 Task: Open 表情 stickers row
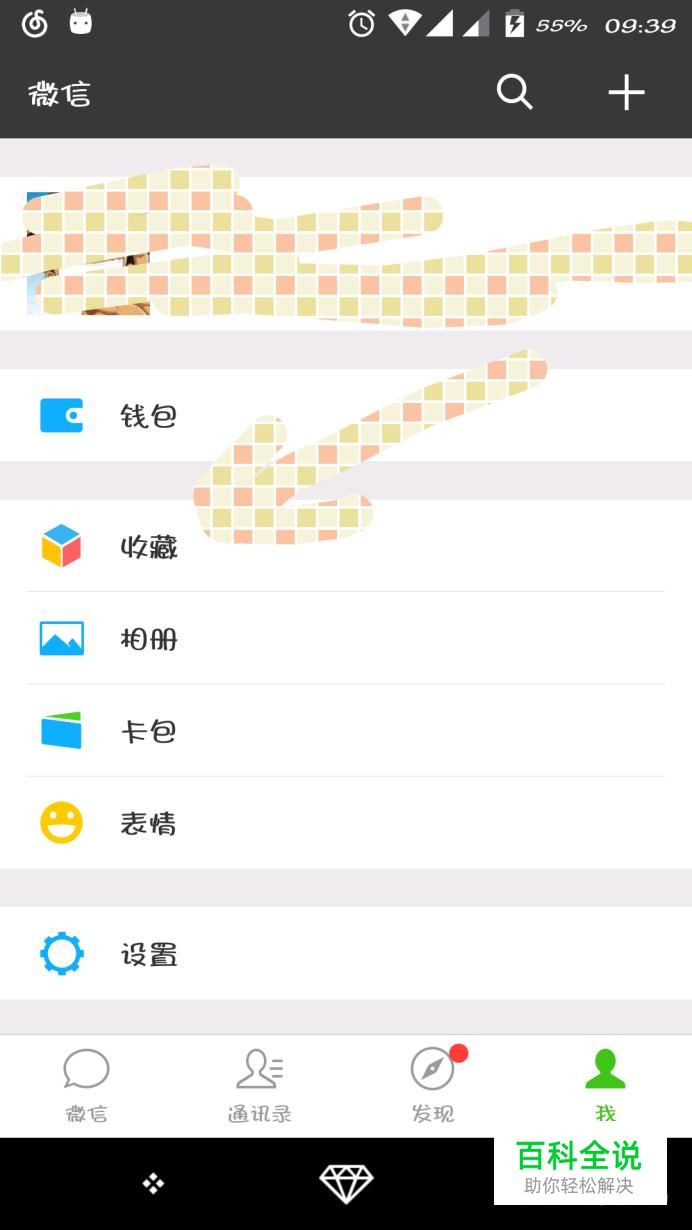[x=346, y=823]
